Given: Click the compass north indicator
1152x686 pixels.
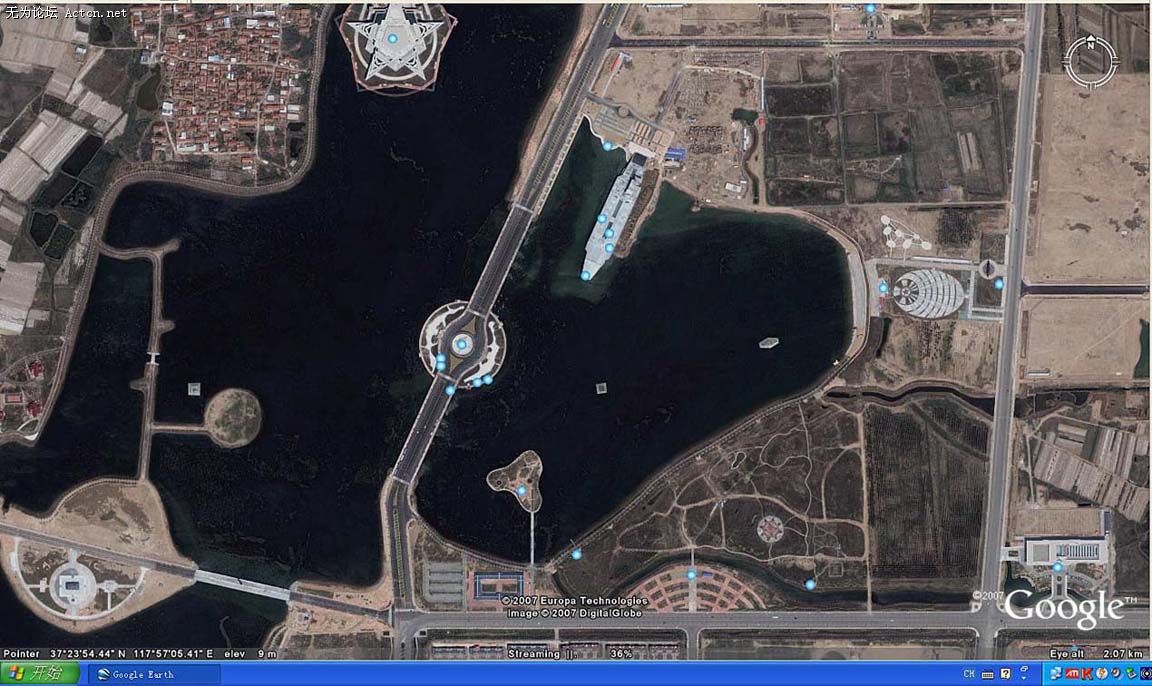Looking at the screenshot, I should pyautogui.click(x=1091, y=44).
